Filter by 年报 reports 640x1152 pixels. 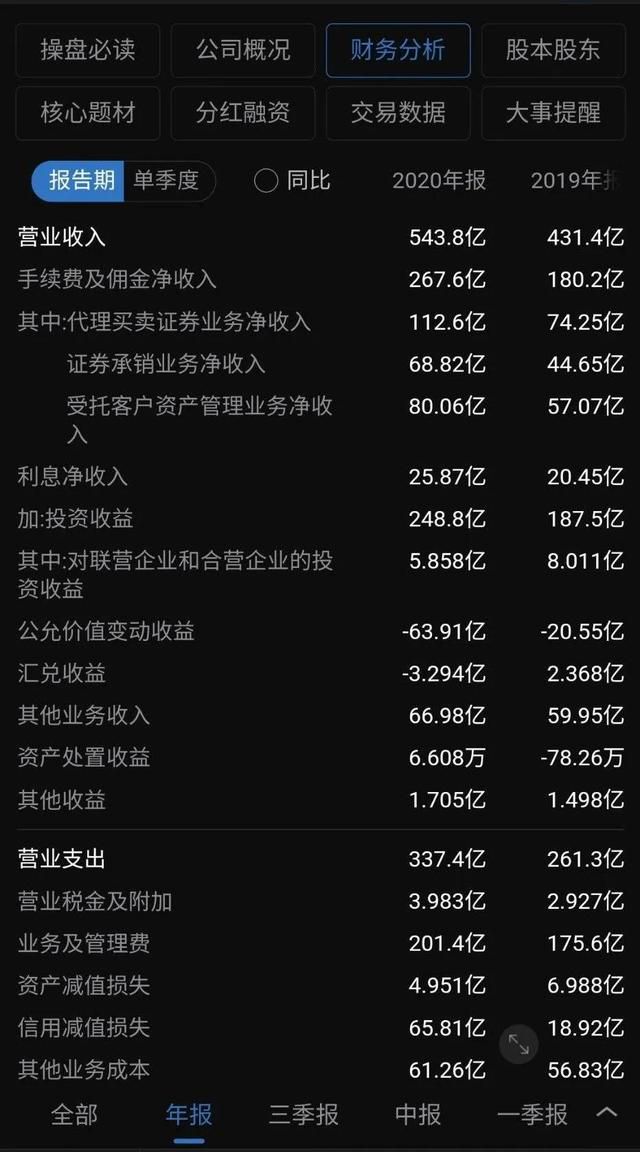(189, 1115)
